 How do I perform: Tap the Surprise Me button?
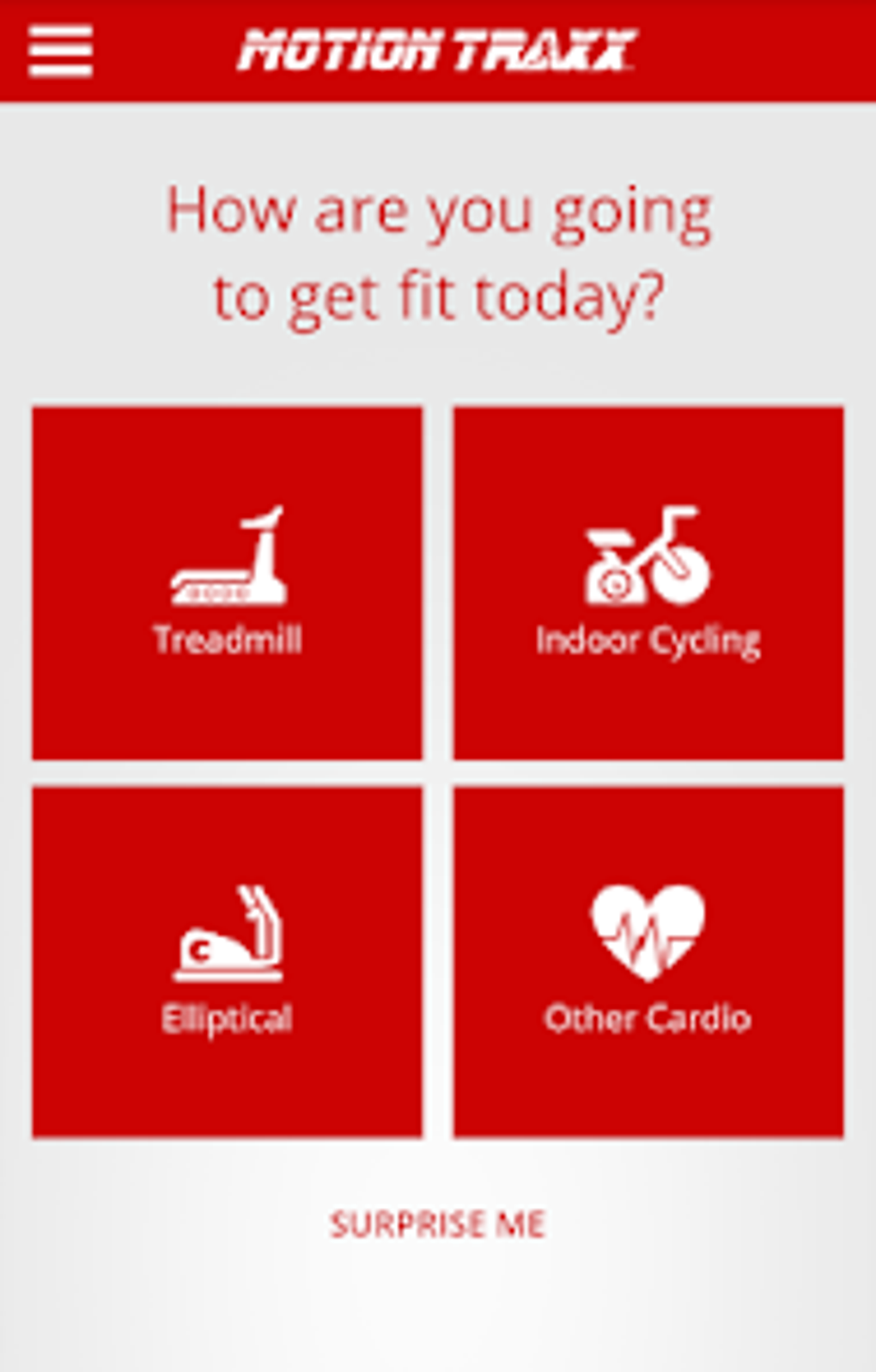point(438,1224)
